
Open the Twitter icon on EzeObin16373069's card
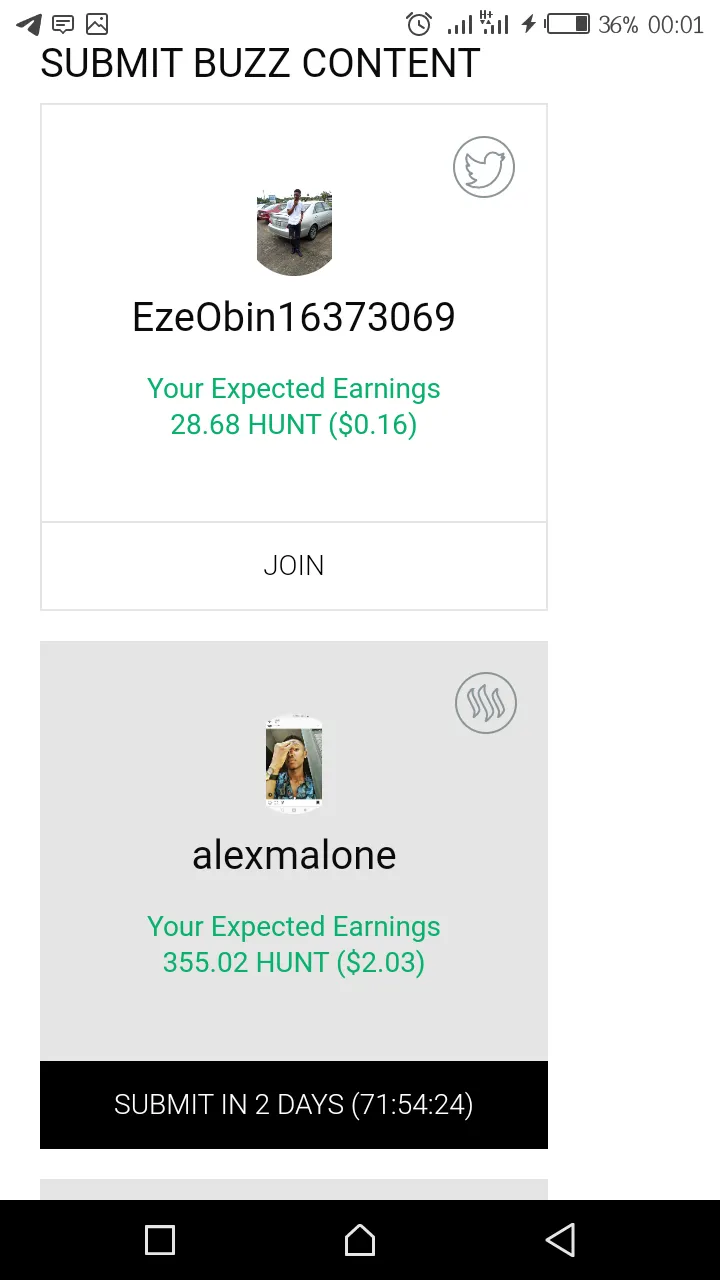484,167
